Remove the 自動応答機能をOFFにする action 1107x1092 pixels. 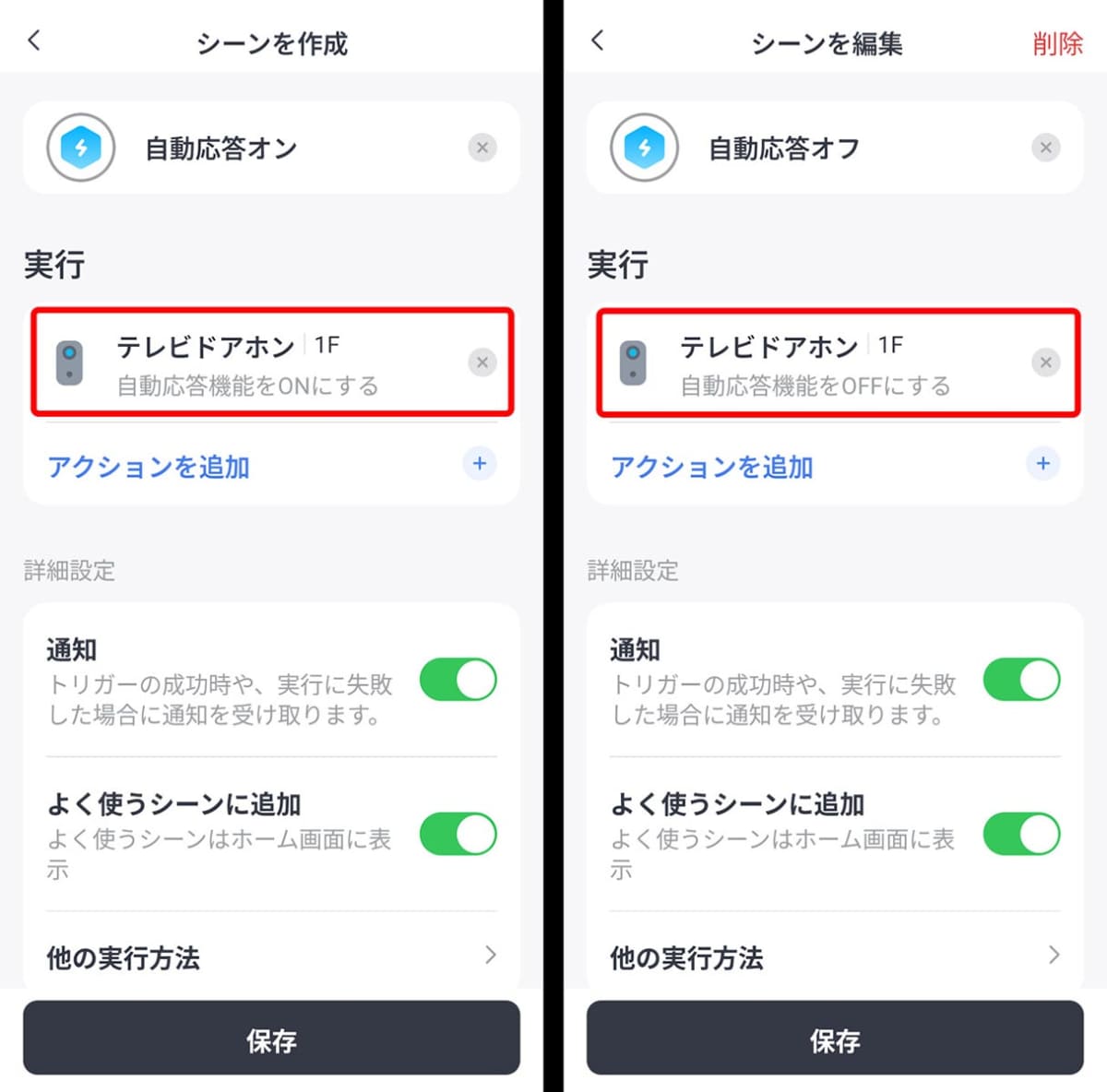1045,362
